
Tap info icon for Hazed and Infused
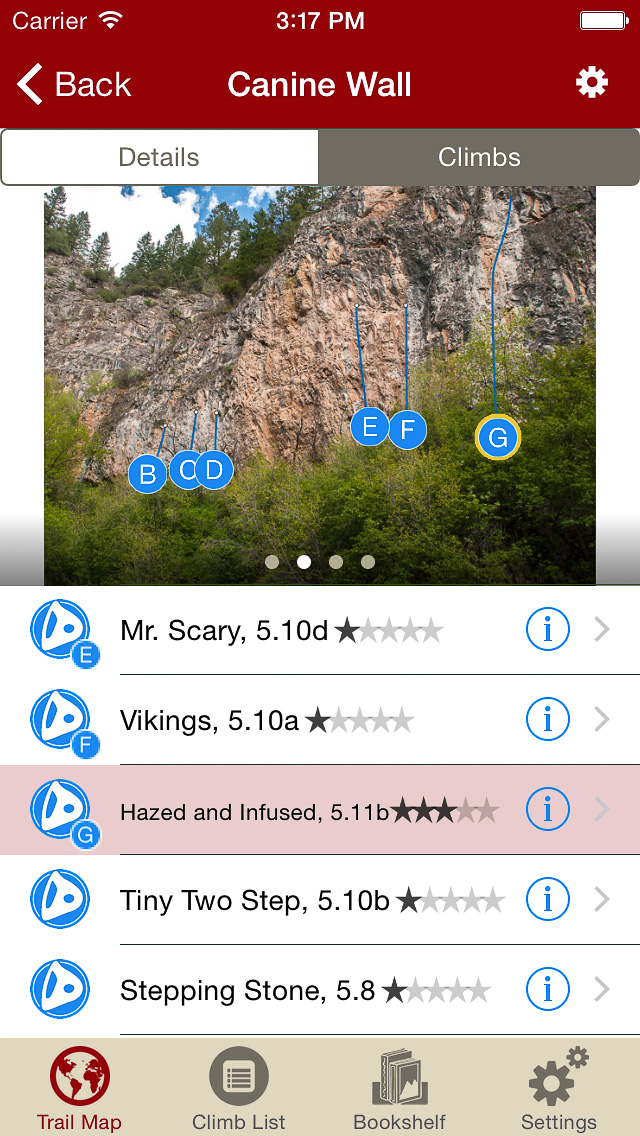coord(547,809)
